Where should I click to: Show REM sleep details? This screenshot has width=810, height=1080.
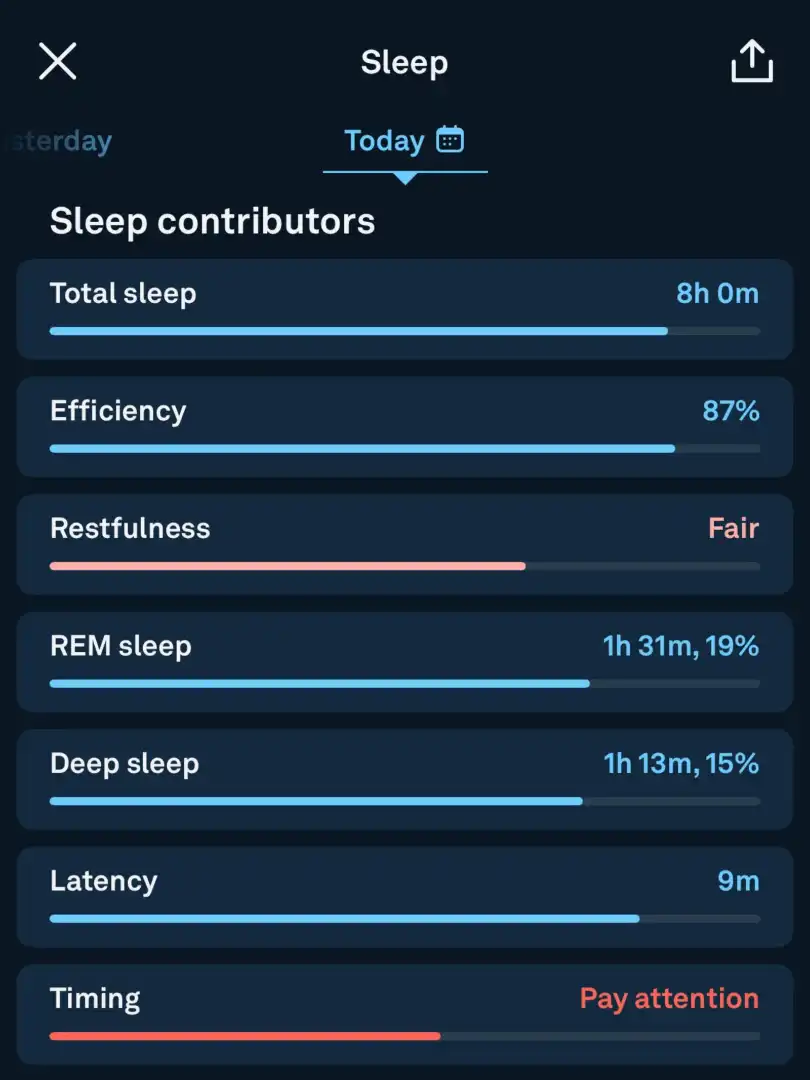404,661
